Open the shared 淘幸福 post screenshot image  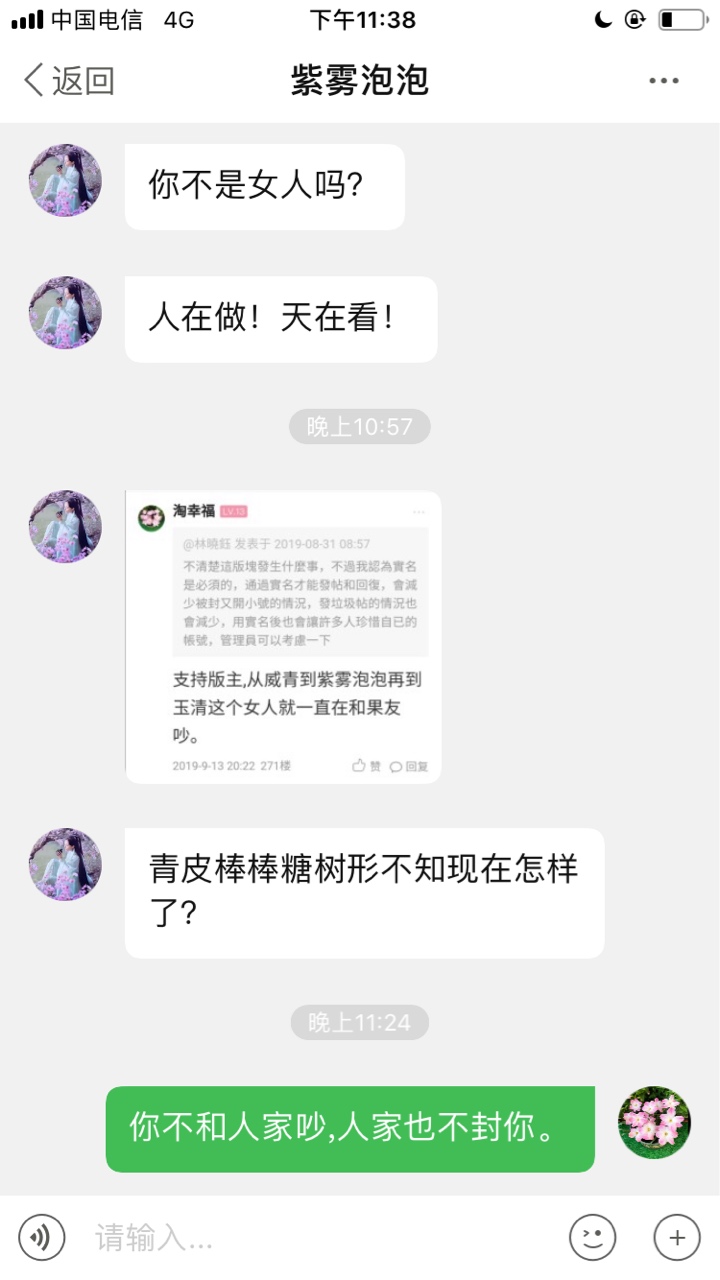coord(283,637)
